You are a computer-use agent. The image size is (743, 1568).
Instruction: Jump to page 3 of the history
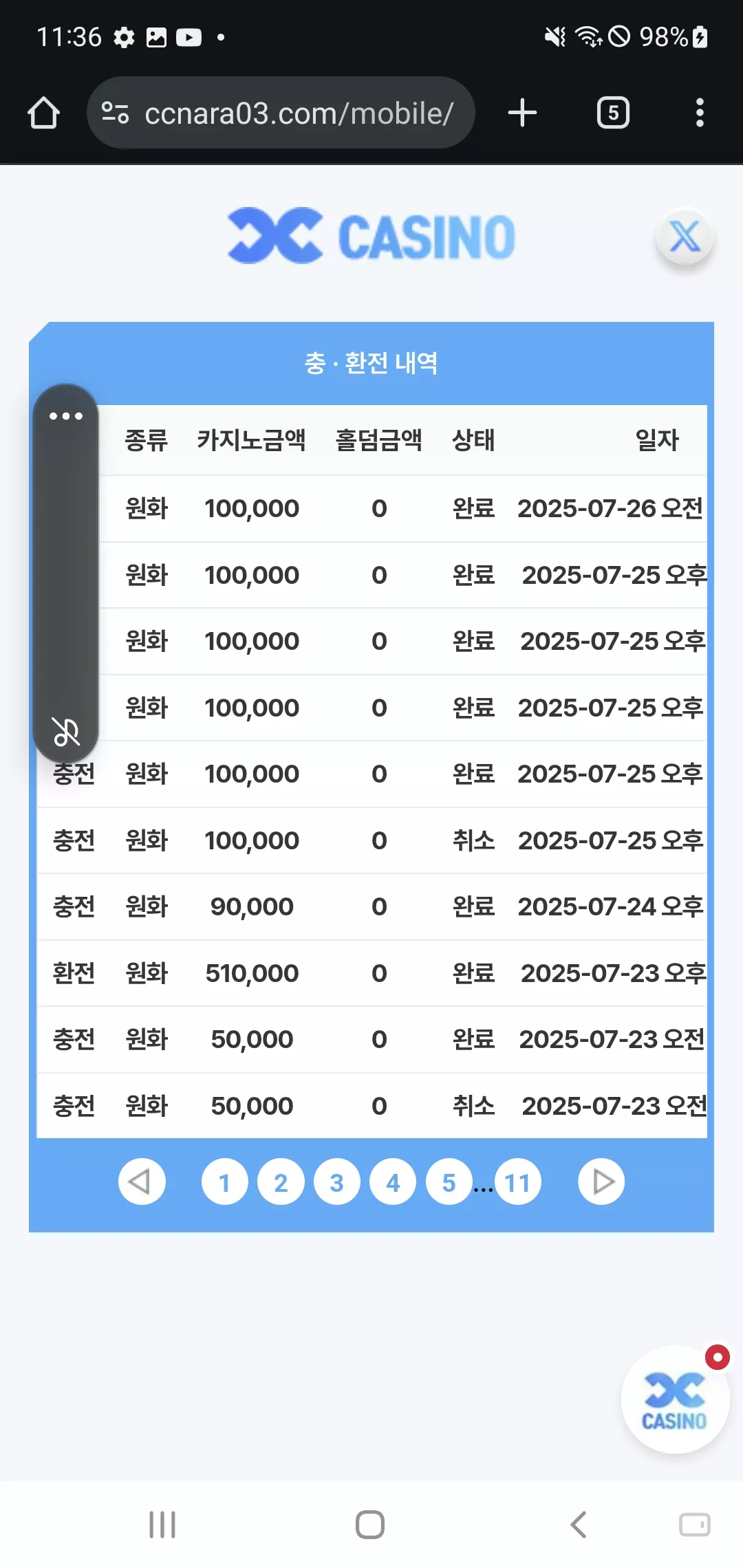point(336,1182)
